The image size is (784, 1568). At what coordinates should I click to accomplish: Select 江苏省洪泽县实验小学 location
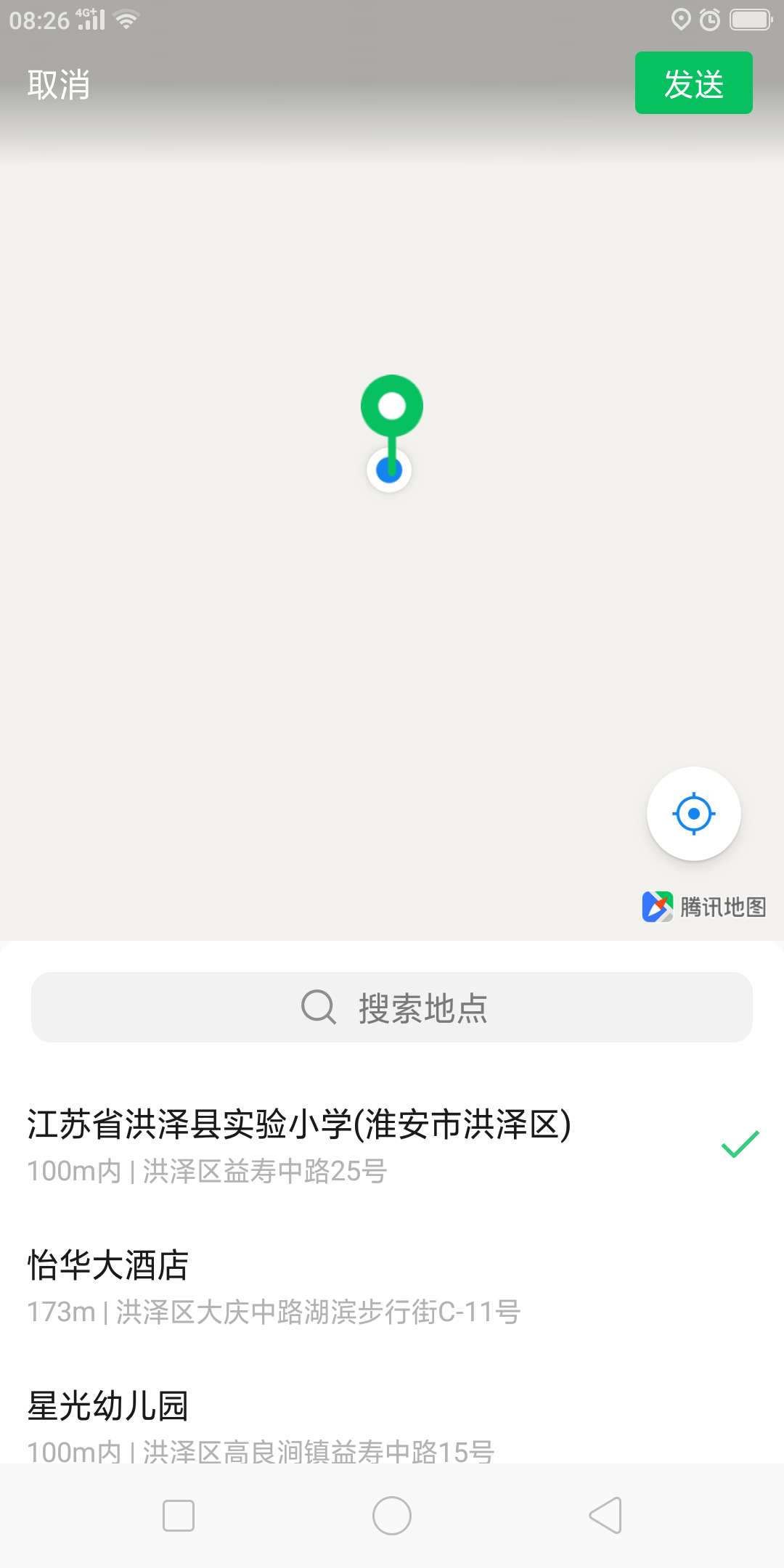392,1146
